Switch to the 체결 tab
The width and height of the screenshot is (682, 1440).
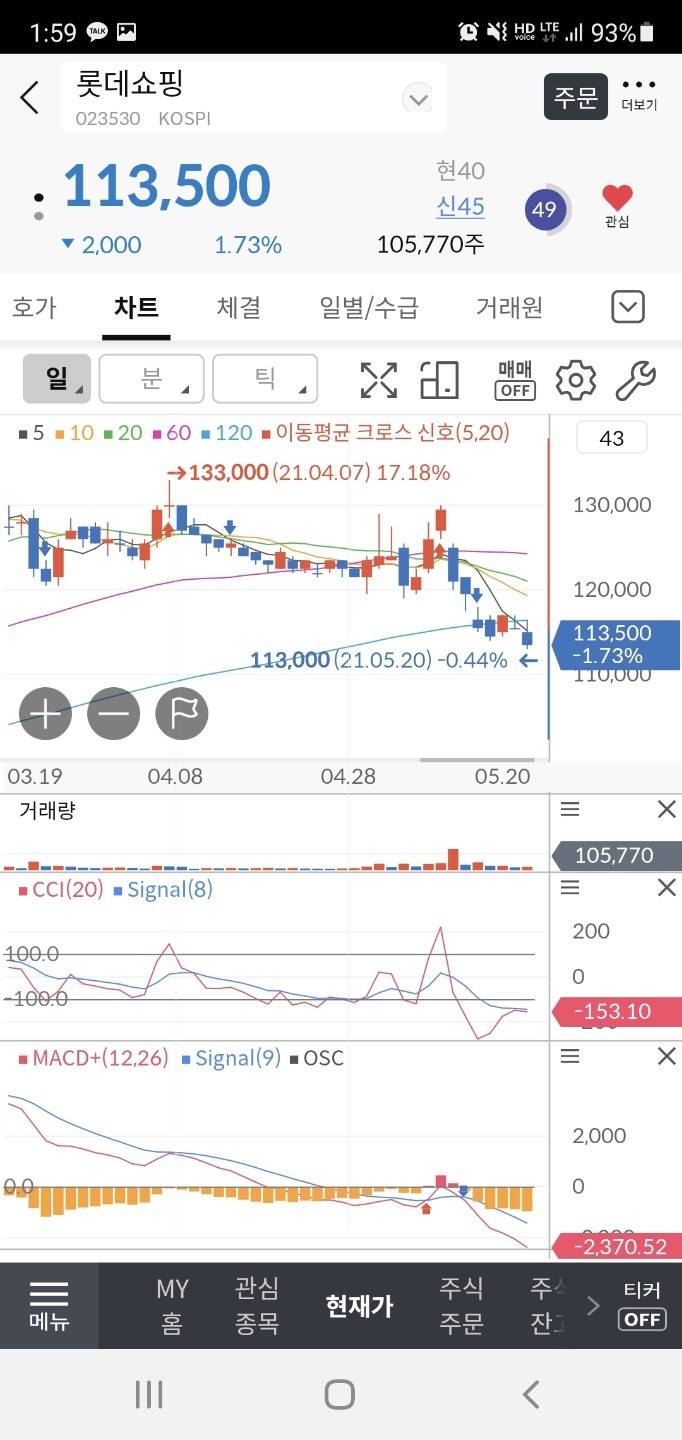tap(239, 307)
